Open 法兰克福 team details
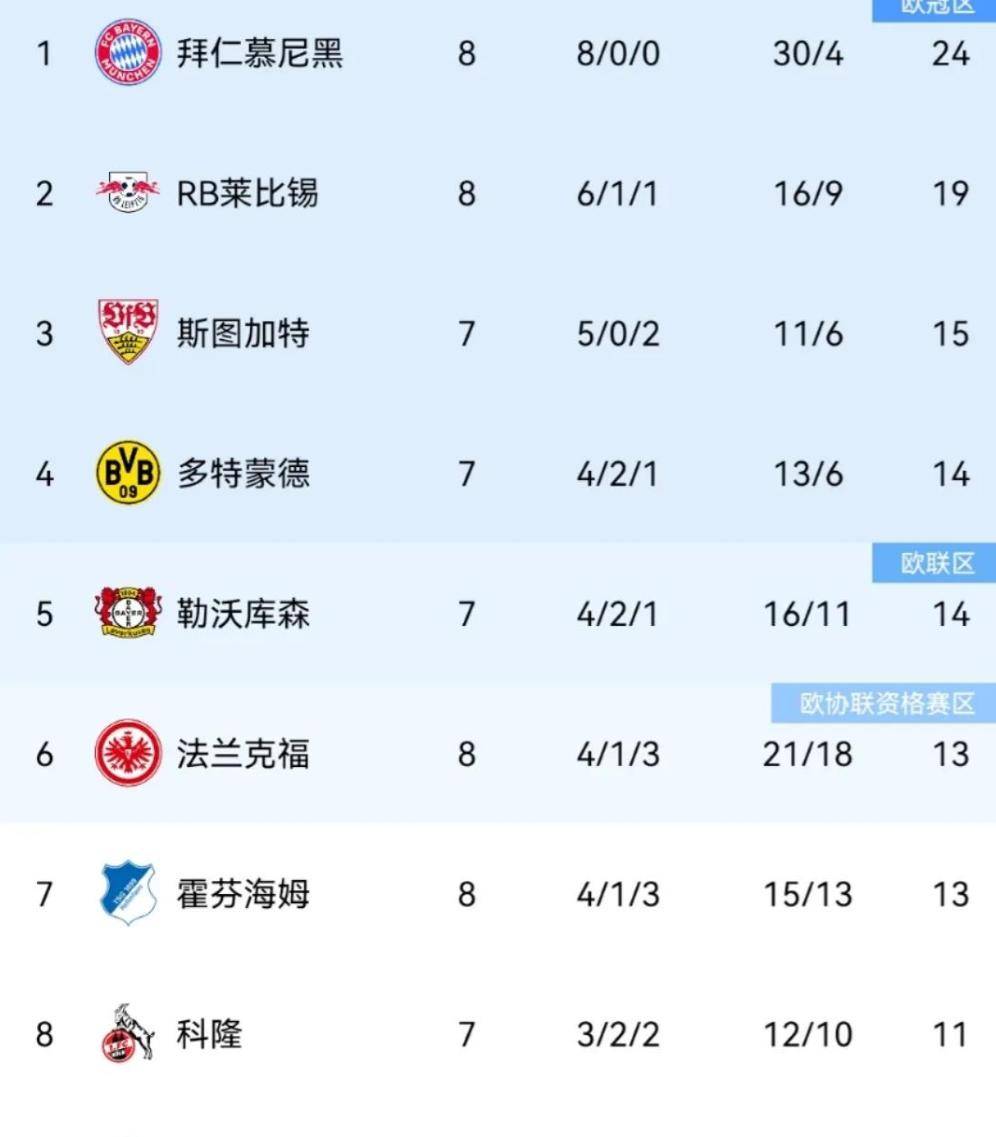 coord(243,753)
